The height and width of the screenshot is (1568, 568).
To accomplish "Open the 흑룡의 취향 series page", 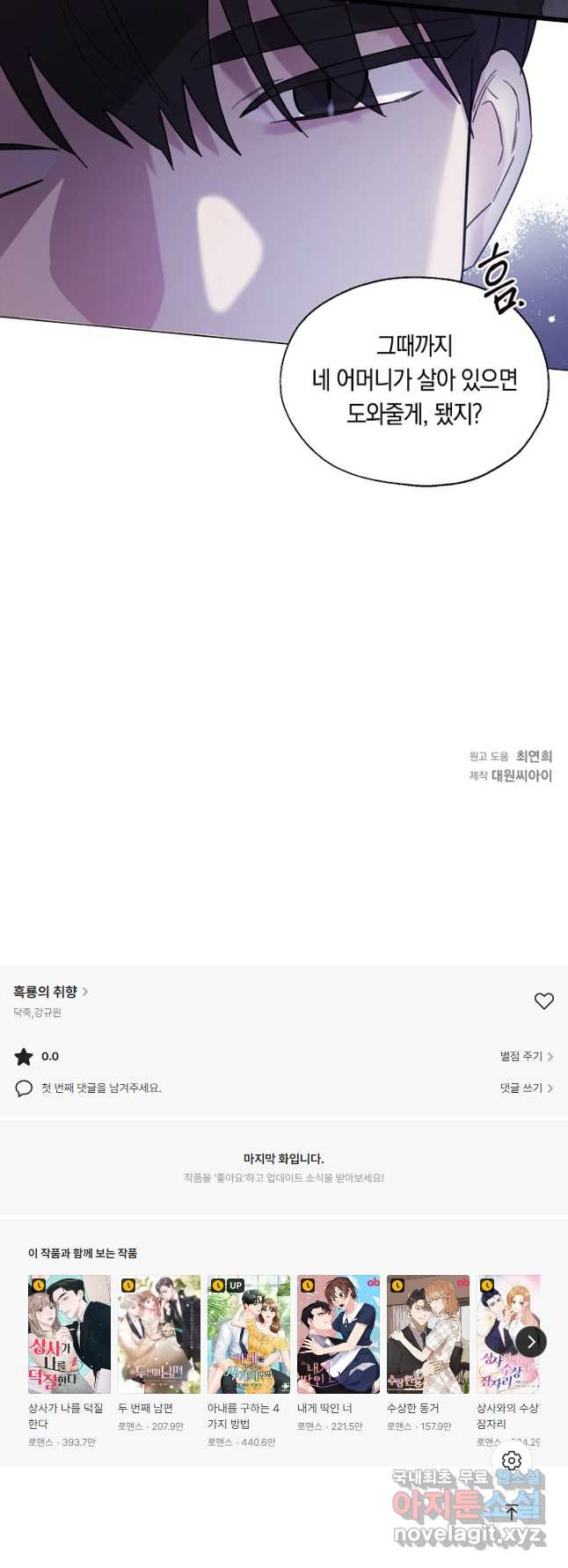I will [50, 992].
